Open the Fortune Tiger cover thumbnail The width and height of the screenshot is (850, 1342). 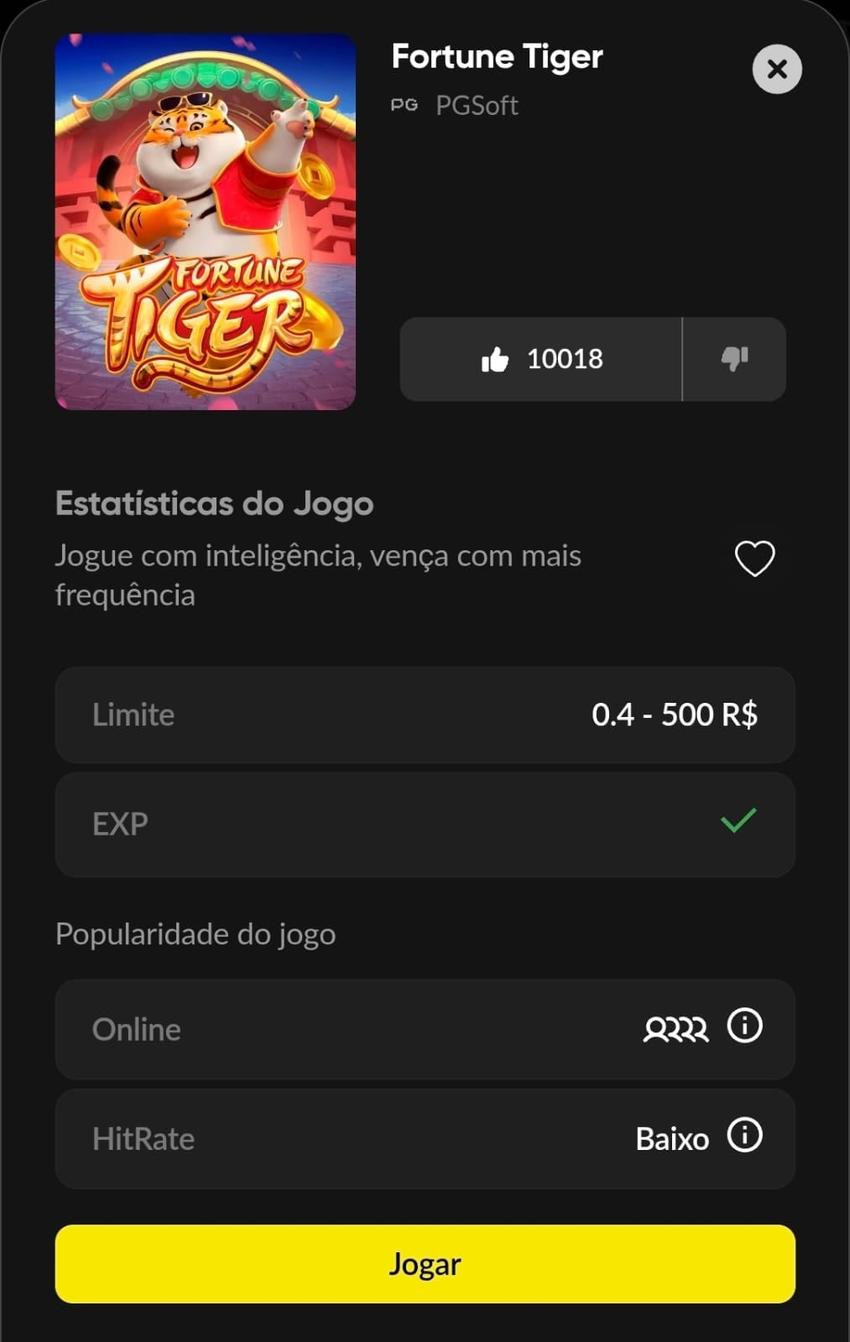tap(204, 220)
